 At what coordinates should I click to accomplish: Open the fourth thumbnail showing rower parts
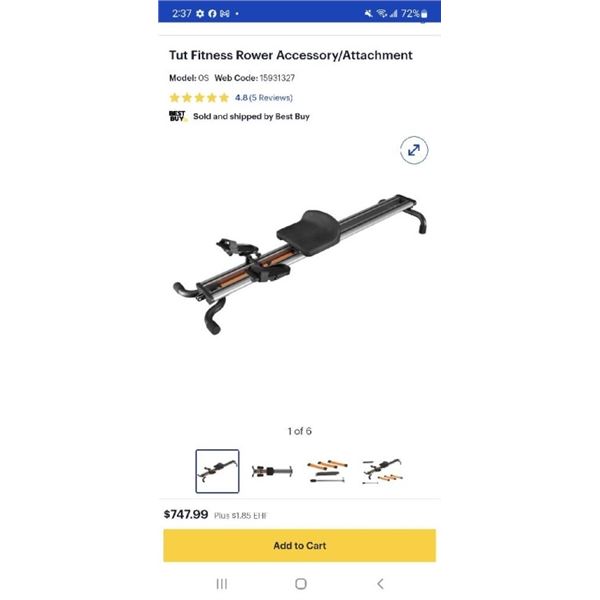click(x=382, y=471)
